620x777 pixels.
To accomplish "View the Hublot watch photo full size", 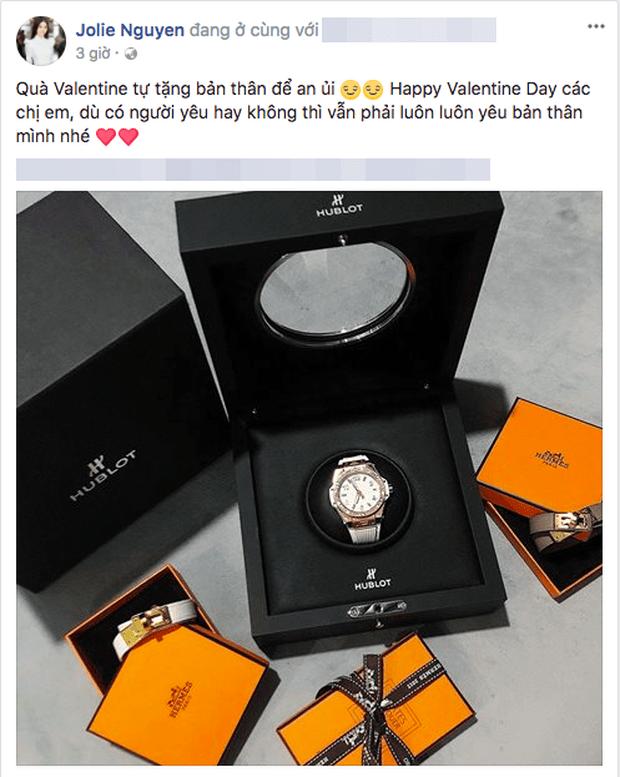I will point(309,478).
